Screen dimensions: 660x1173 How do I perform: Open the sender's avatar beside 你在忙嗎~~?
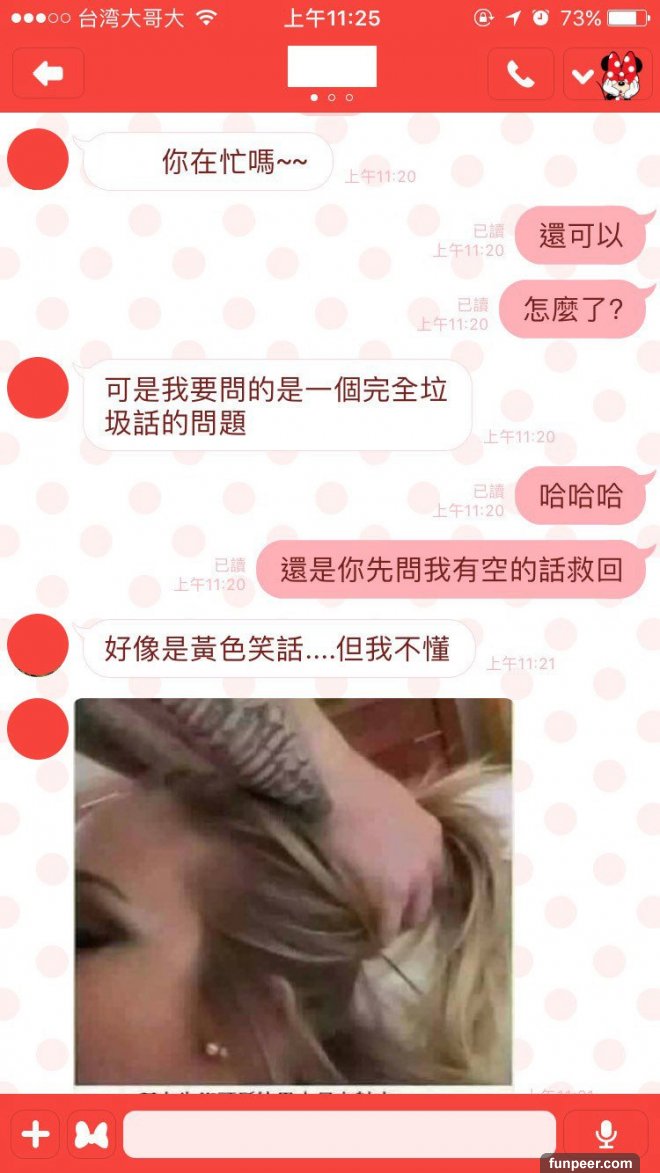pos(38,160)
